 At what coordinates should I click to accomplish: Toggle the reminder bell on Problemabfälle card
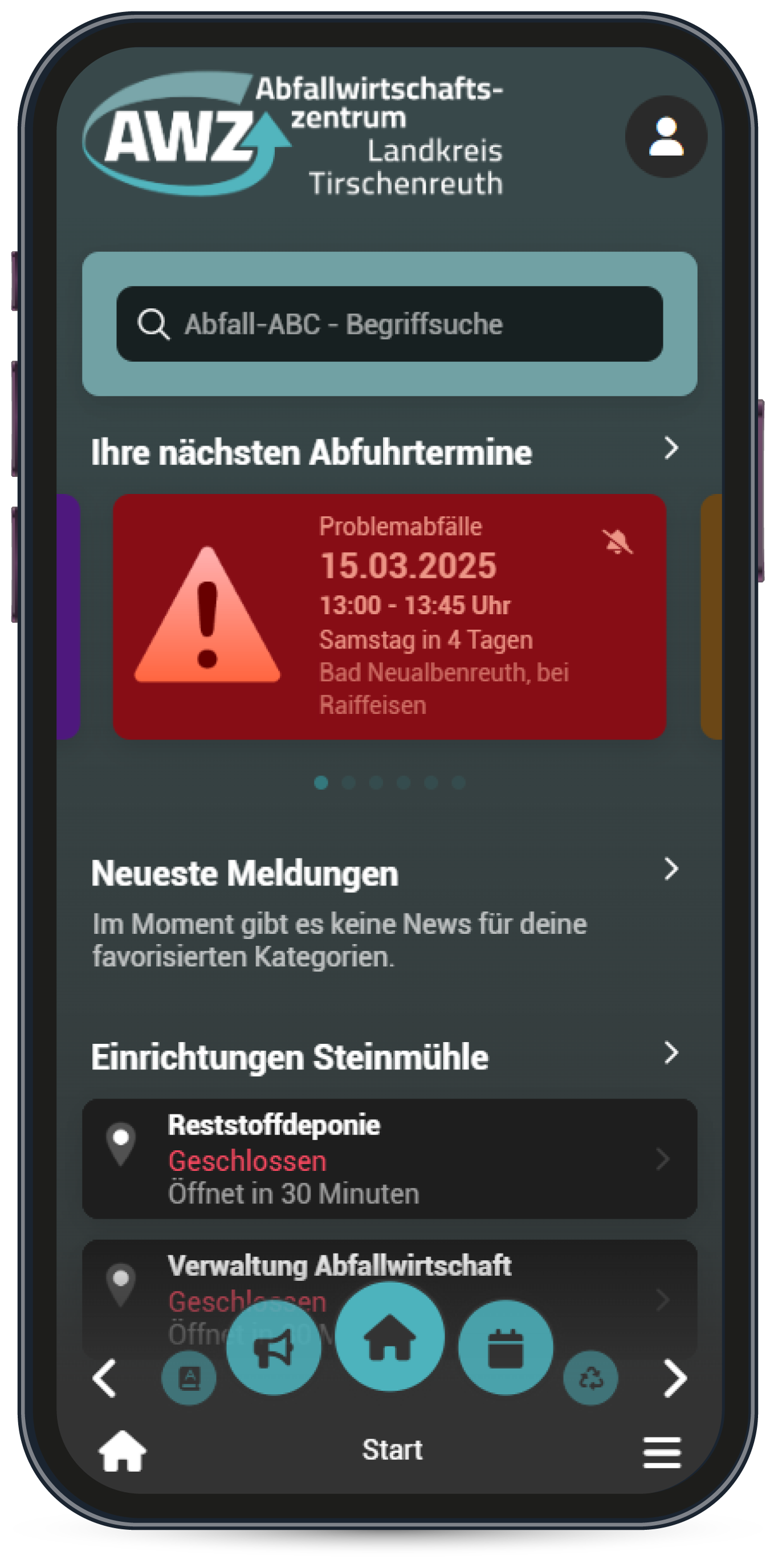pyautogui.click(x=617, y=541)
